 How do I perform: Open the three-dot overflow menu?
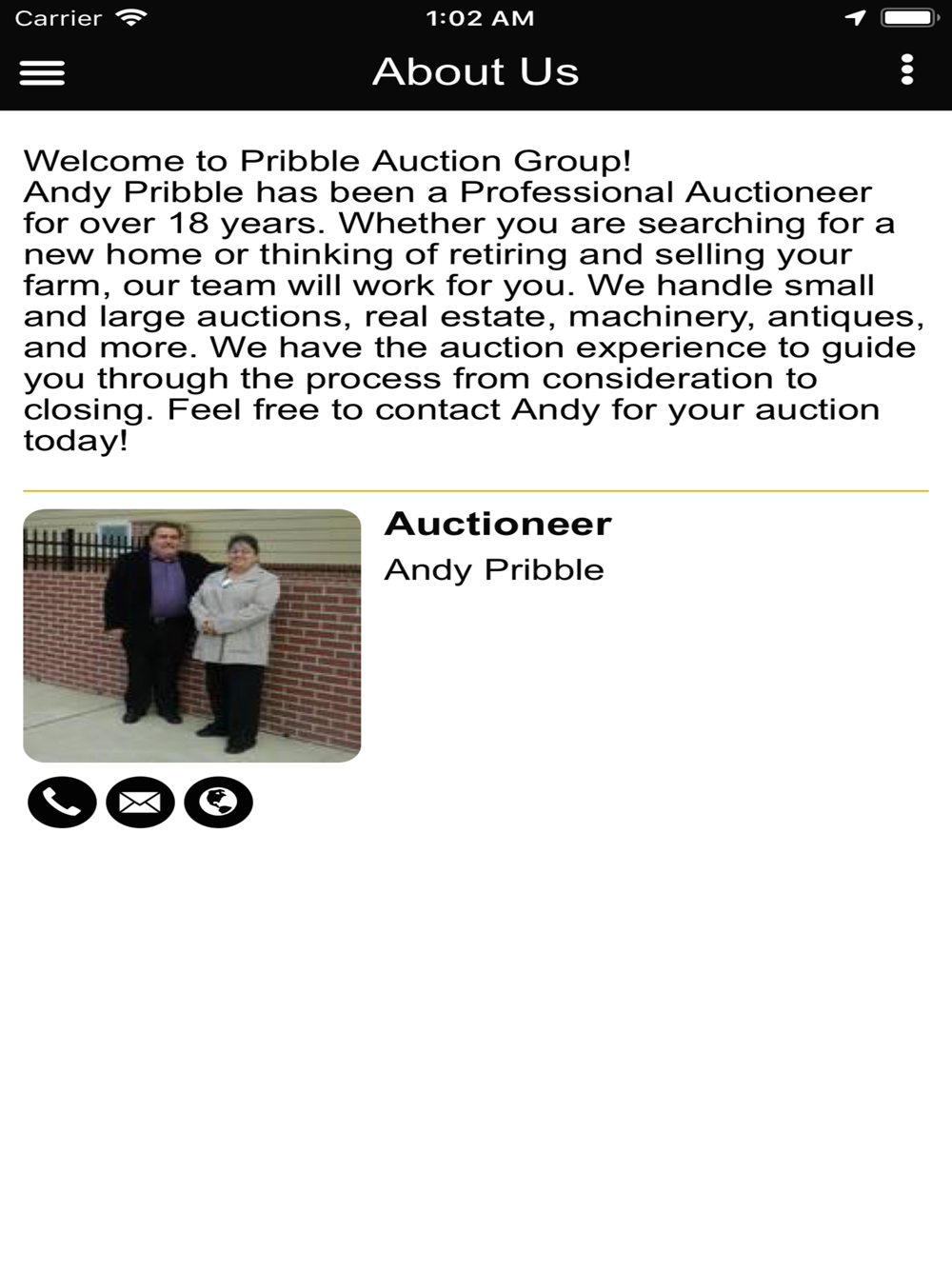coord(906,70)
